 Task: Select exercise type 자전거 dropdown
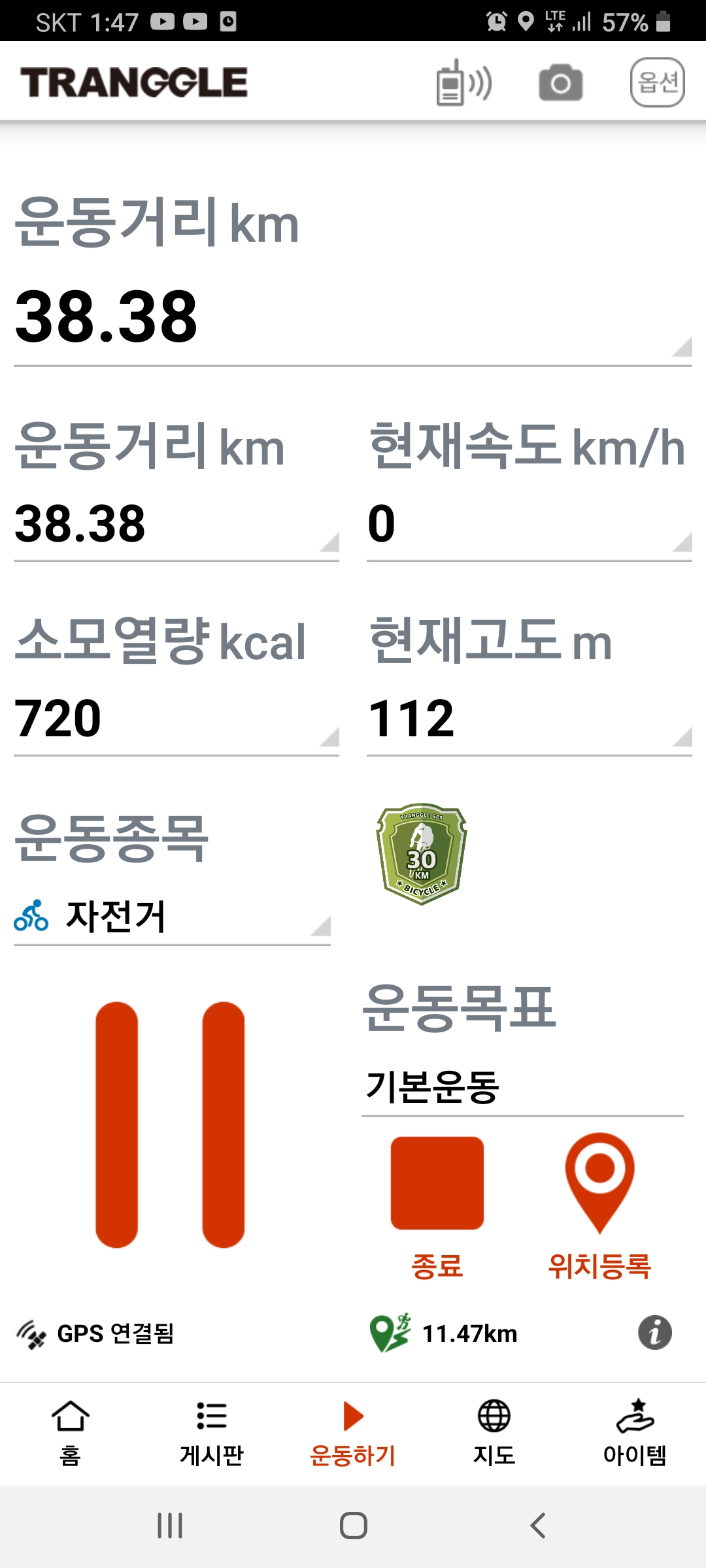[171, 916]
